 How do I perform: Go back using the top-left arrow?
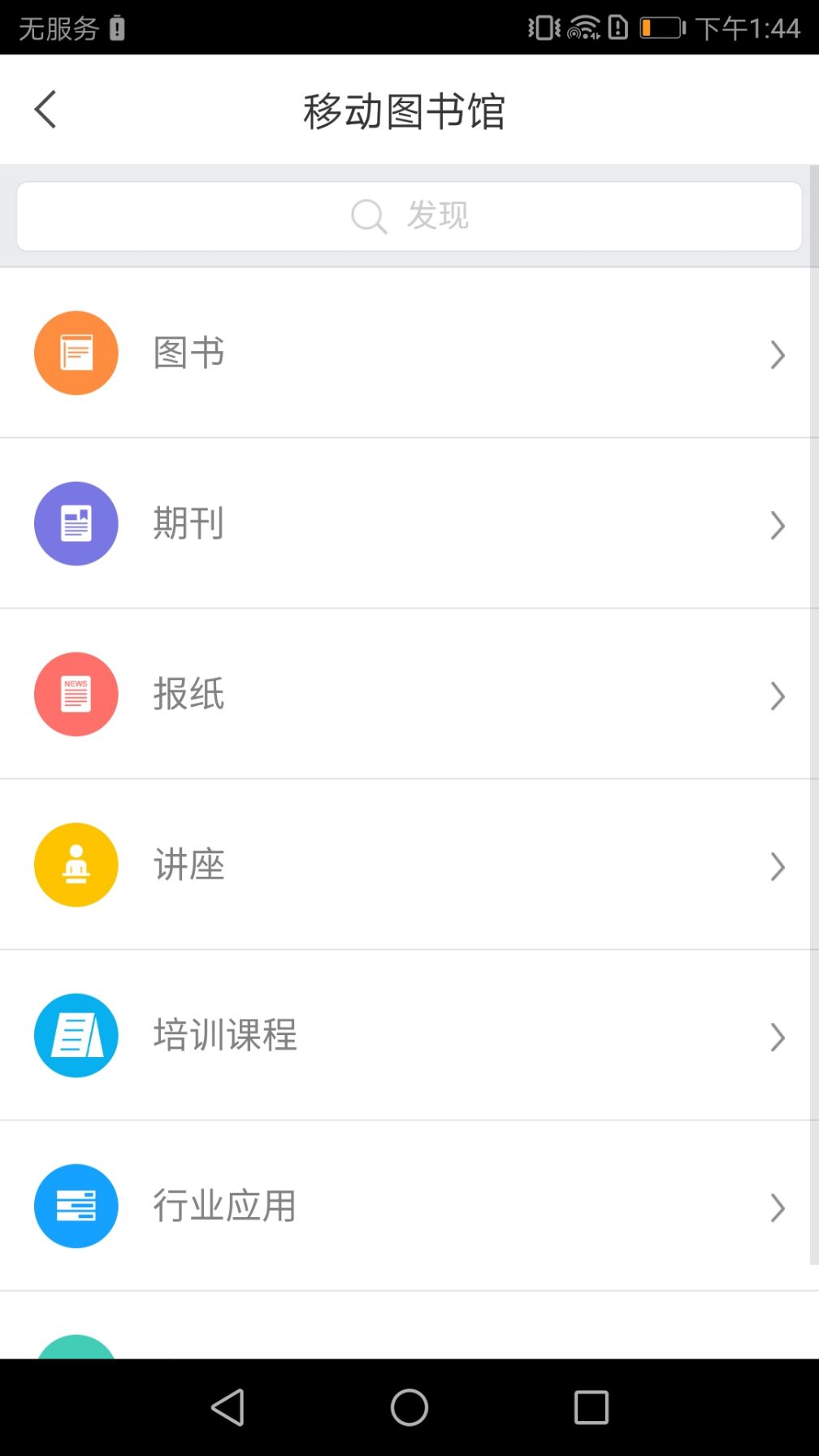pyautogui.click(x=45, y=110)
